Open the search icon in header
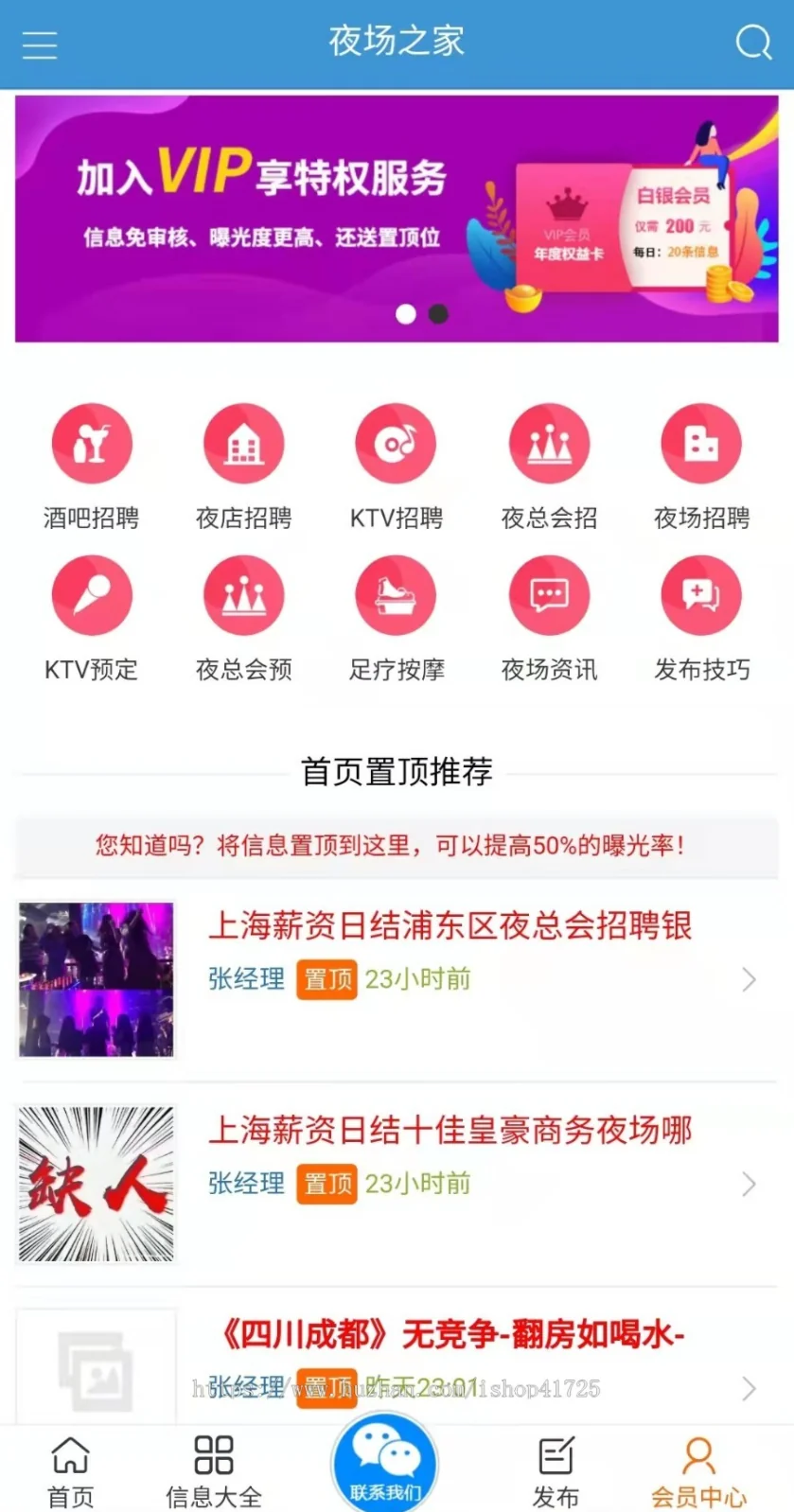794x1512 pixels. point(753,42)
